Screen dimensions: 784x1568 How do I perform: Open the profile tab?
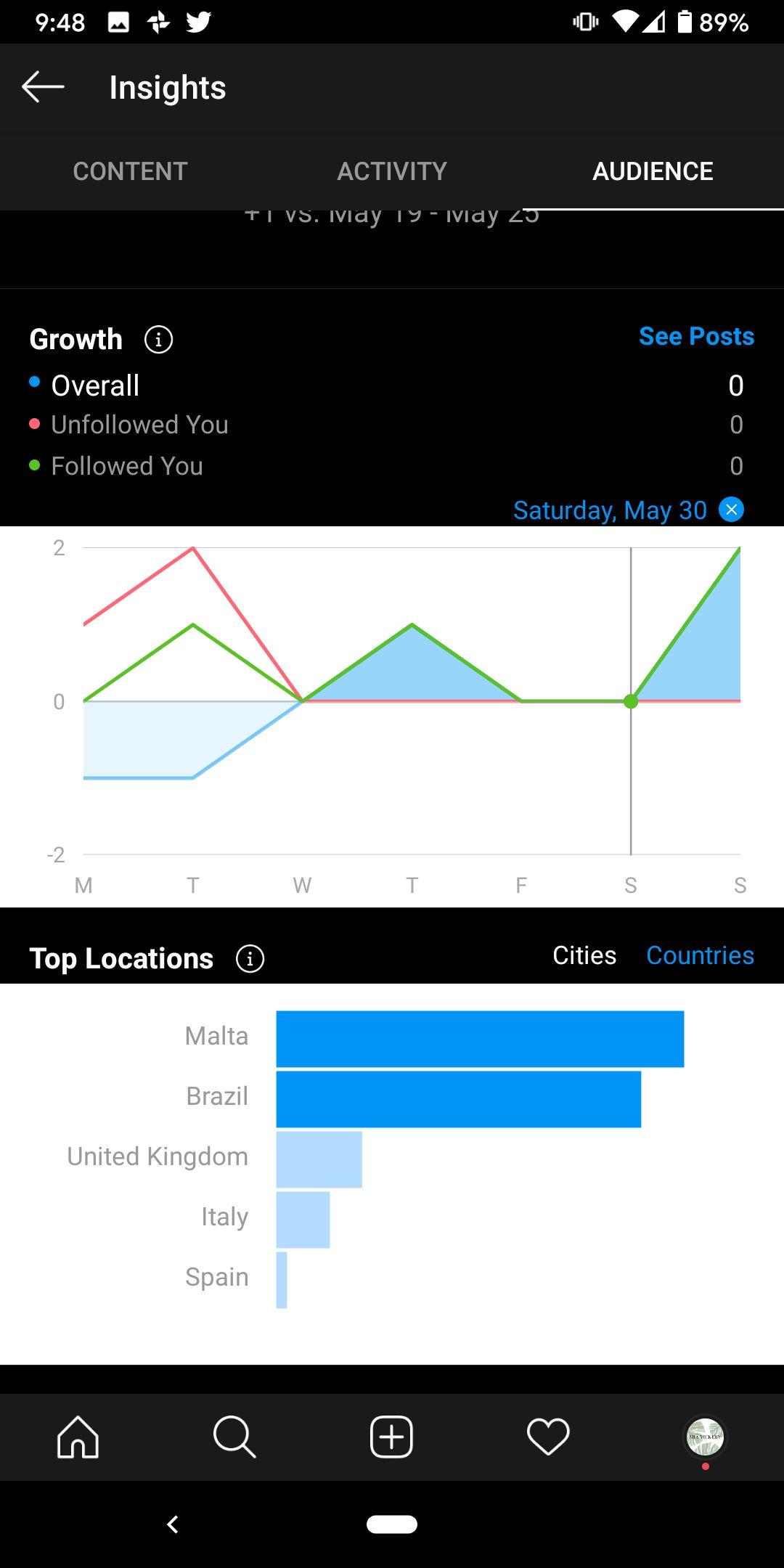[705, 1437]
